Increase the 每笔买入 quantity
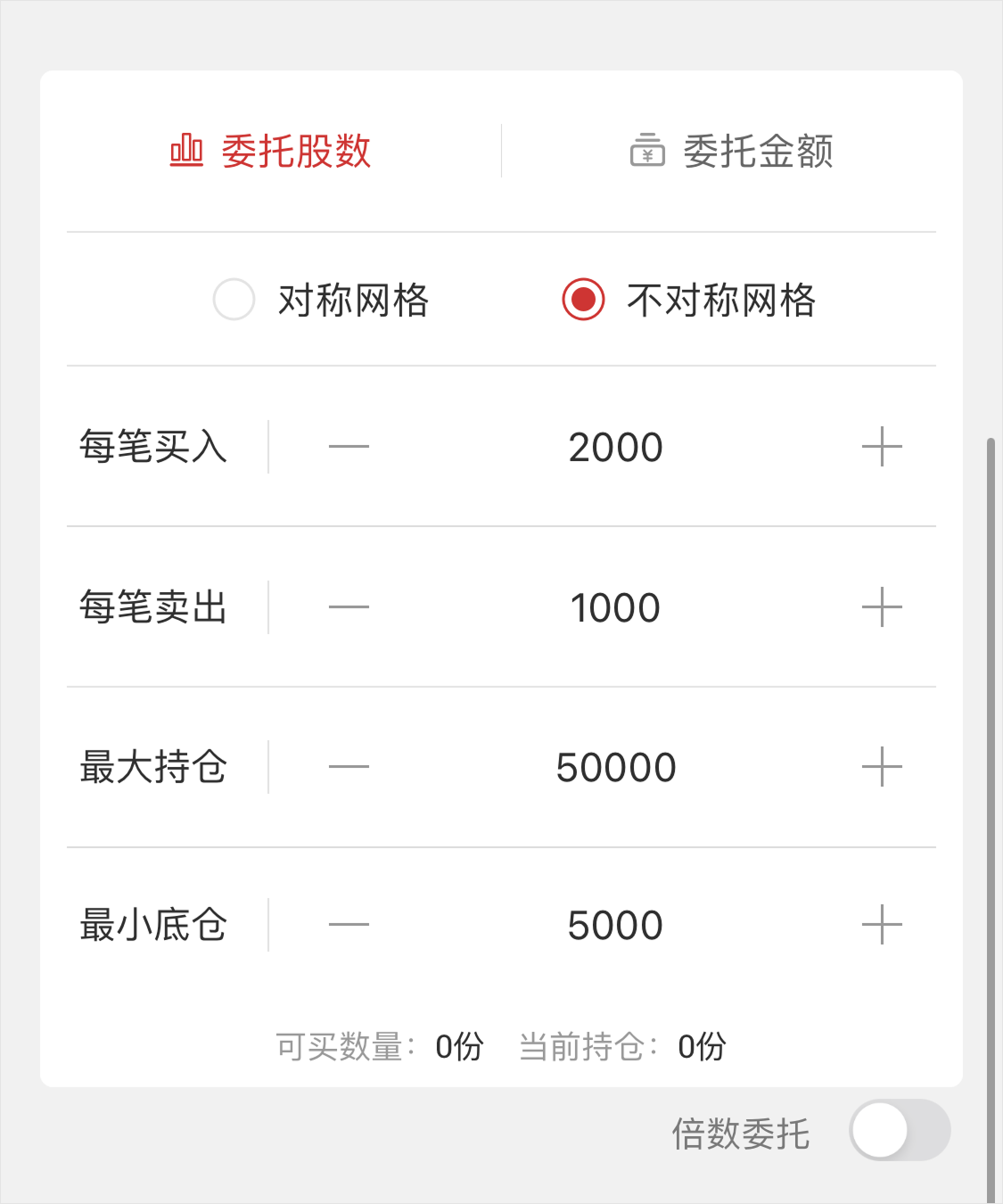The height and width of the screenshot is (1204, 1003). (x=882, y=447)
